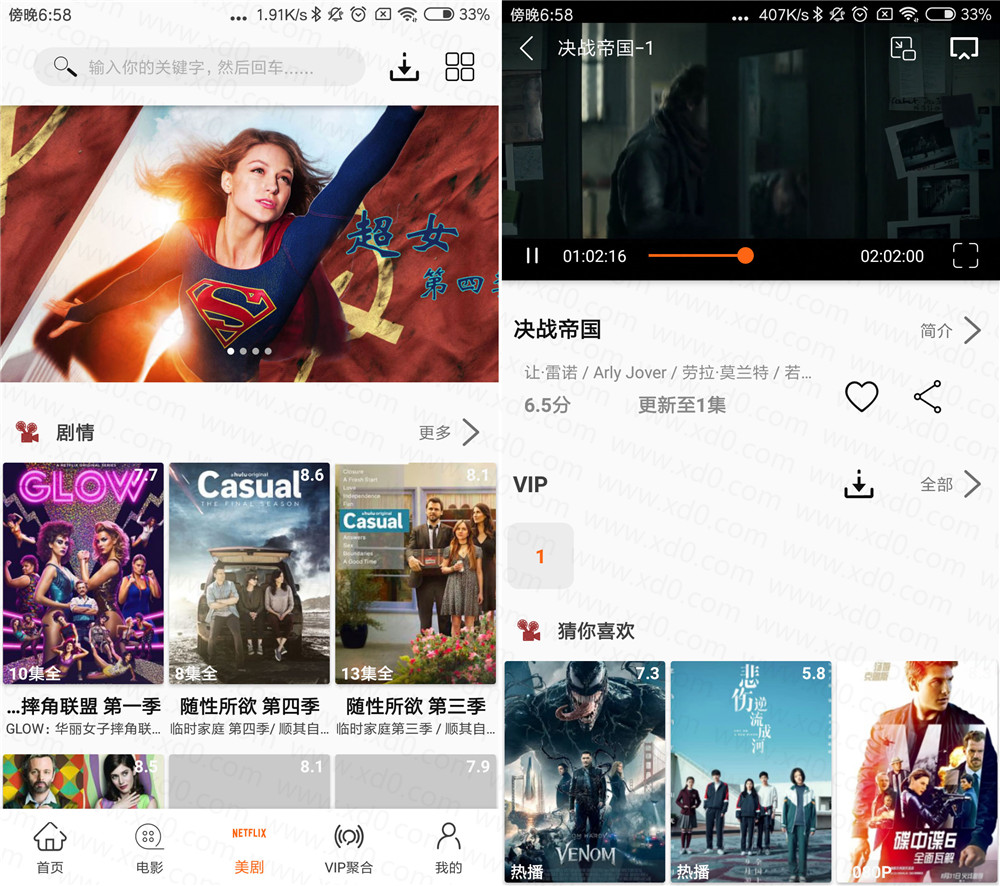Screen dimensions: 1000x886
Task: Switch to the 首页 tab
Action: pyautogui.click(x=50, y=848)
